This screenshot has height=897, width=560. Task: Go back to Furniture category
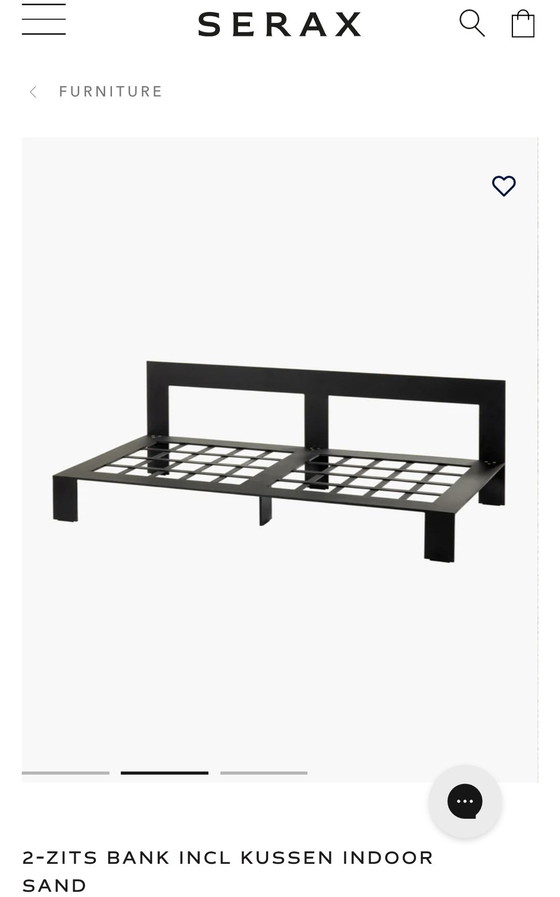(96, 92)
